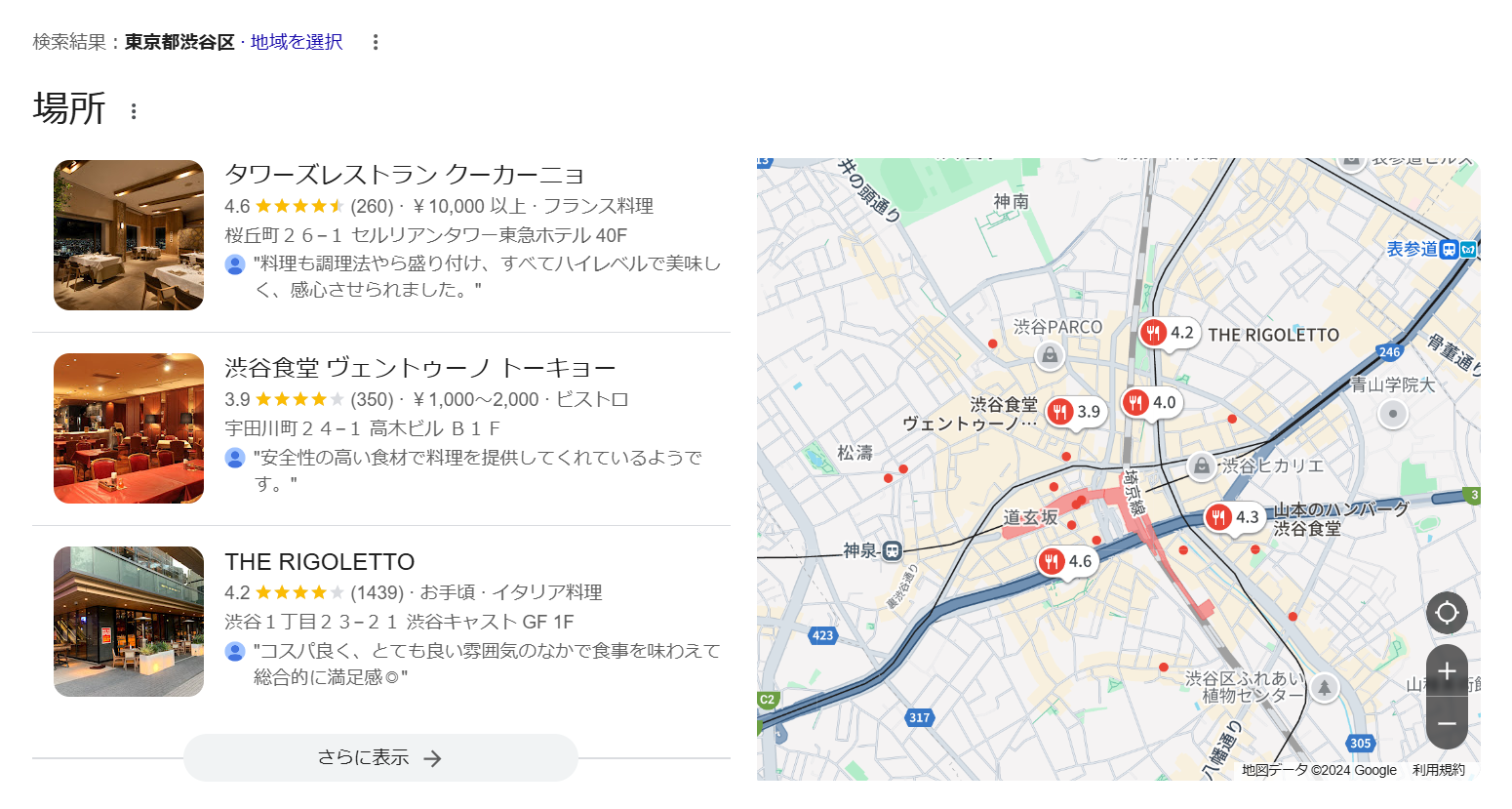Center the map on my location
The height and width of the screenshot is (809, 1512).
(x=1447, y=613)
